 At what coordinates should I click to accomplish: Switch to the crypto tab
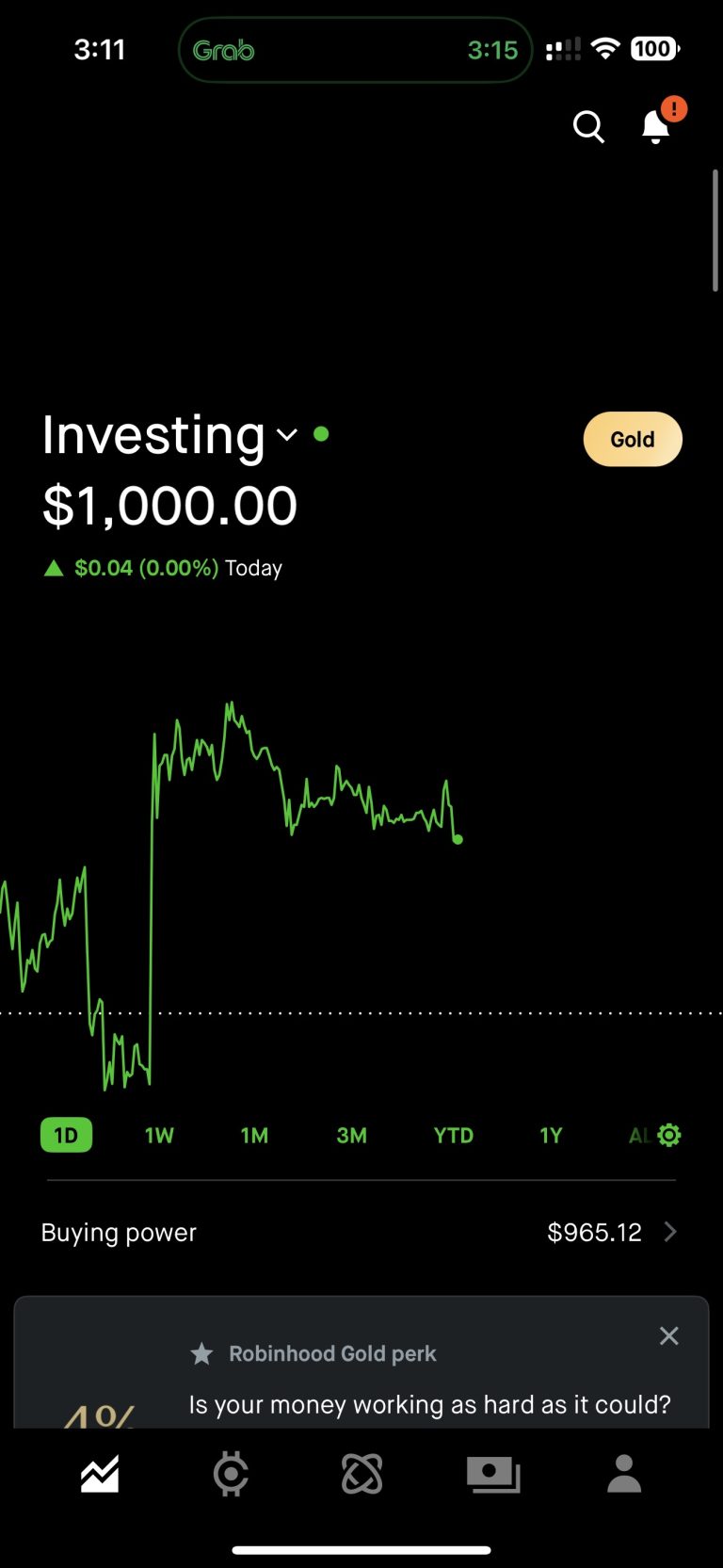point(231,1474)
